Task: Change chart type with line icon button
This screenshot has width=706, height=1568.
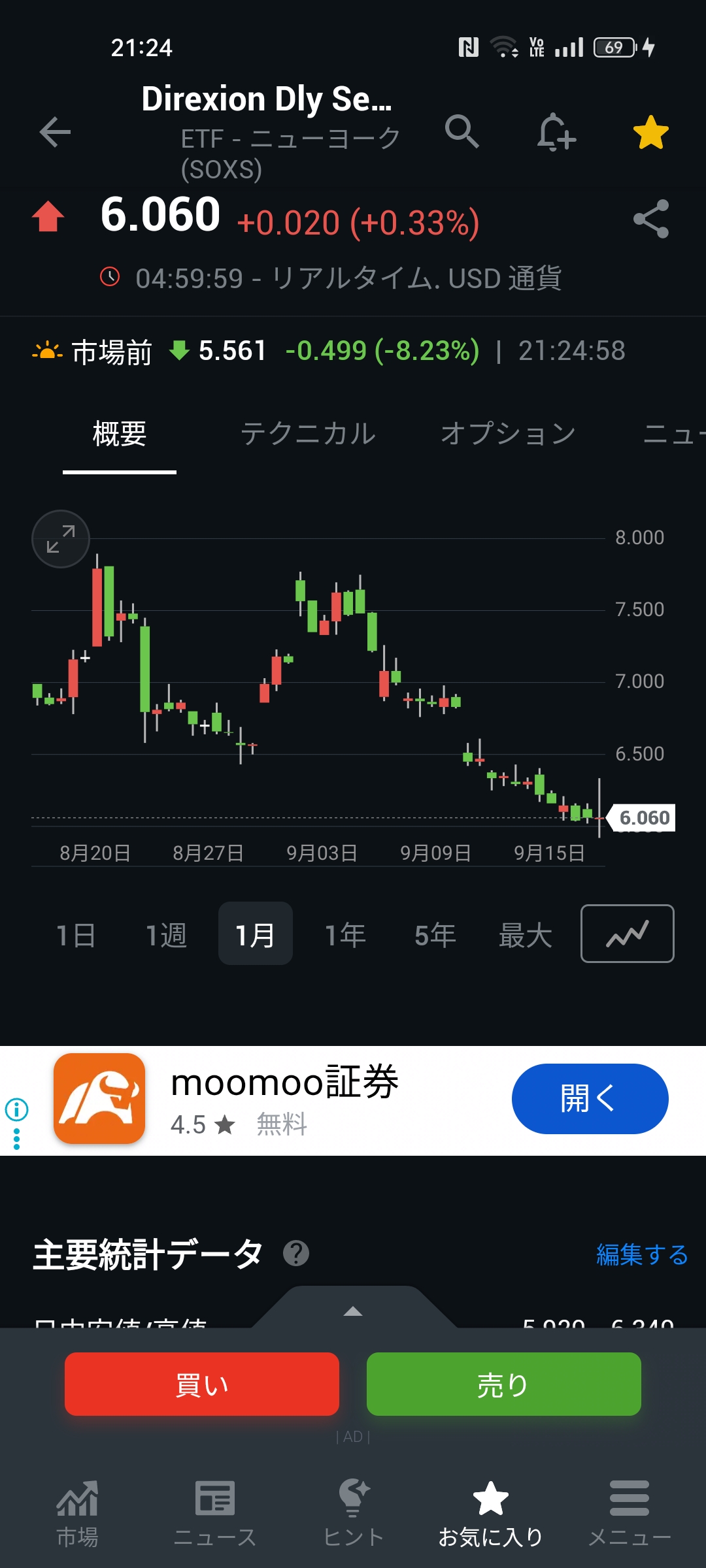Action: click(x=628, y=934)
